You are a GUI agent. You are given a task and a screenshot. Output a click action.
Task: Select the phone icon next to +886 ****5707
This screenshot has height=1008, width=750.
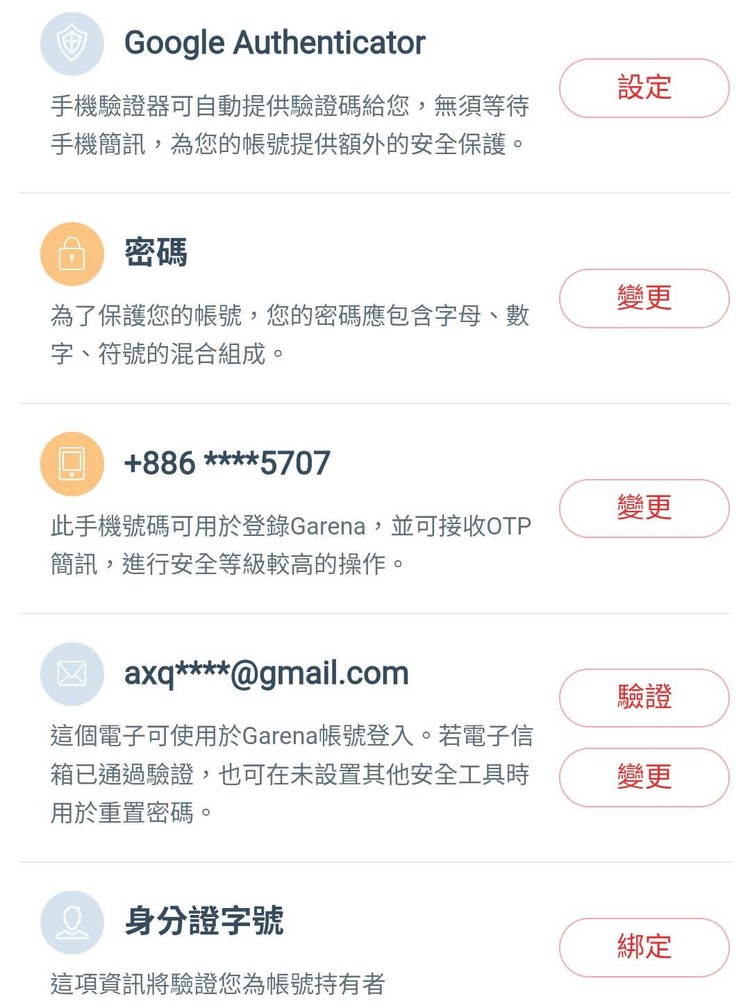click(71, 464)
